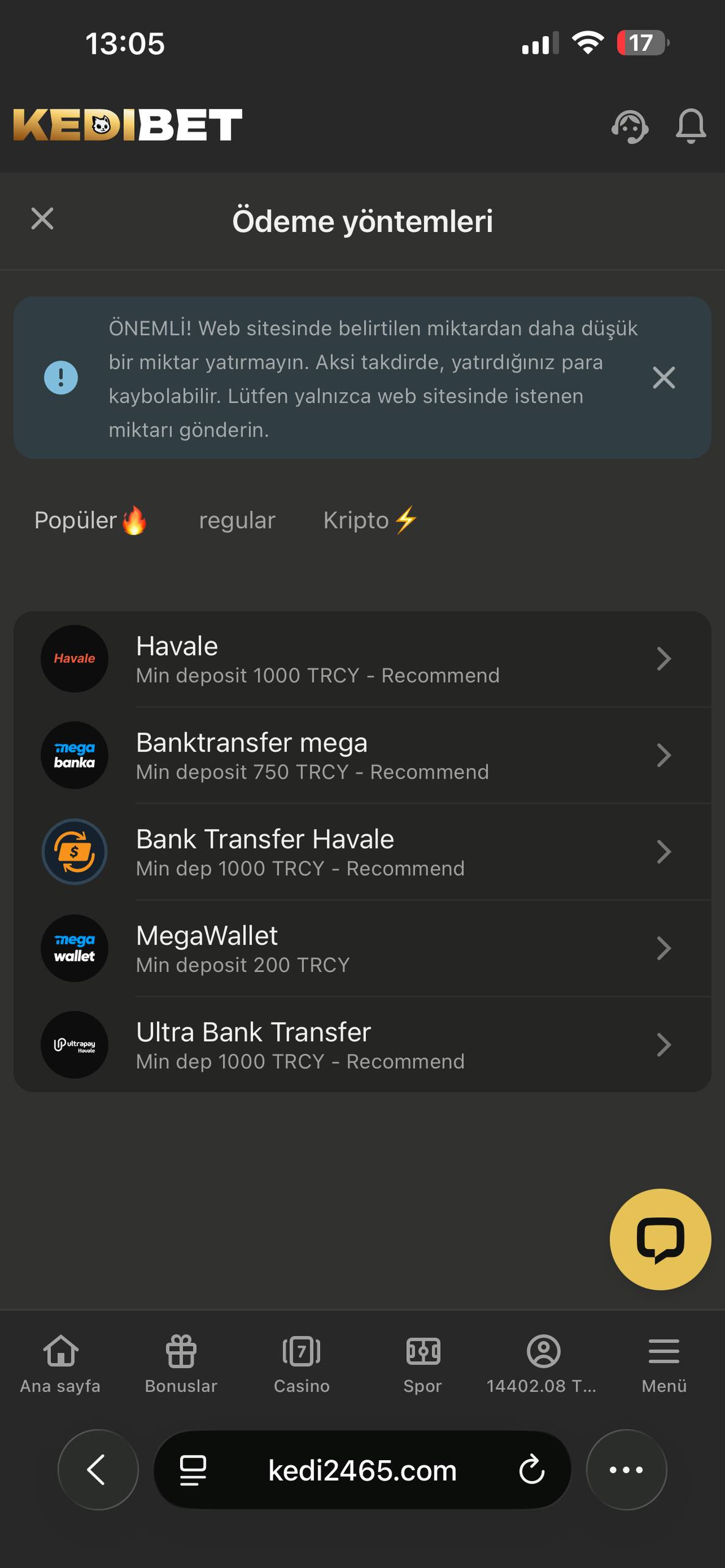
Task: Open the account balance profile tab
Action: [x=543, y=1364]
